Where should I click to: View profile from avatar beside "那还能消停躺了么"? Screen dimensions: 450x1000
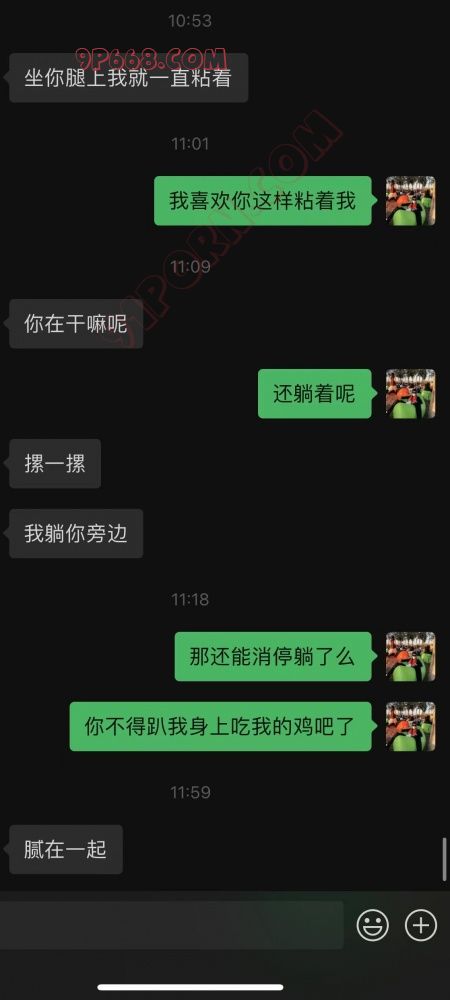tap(411, 656)
